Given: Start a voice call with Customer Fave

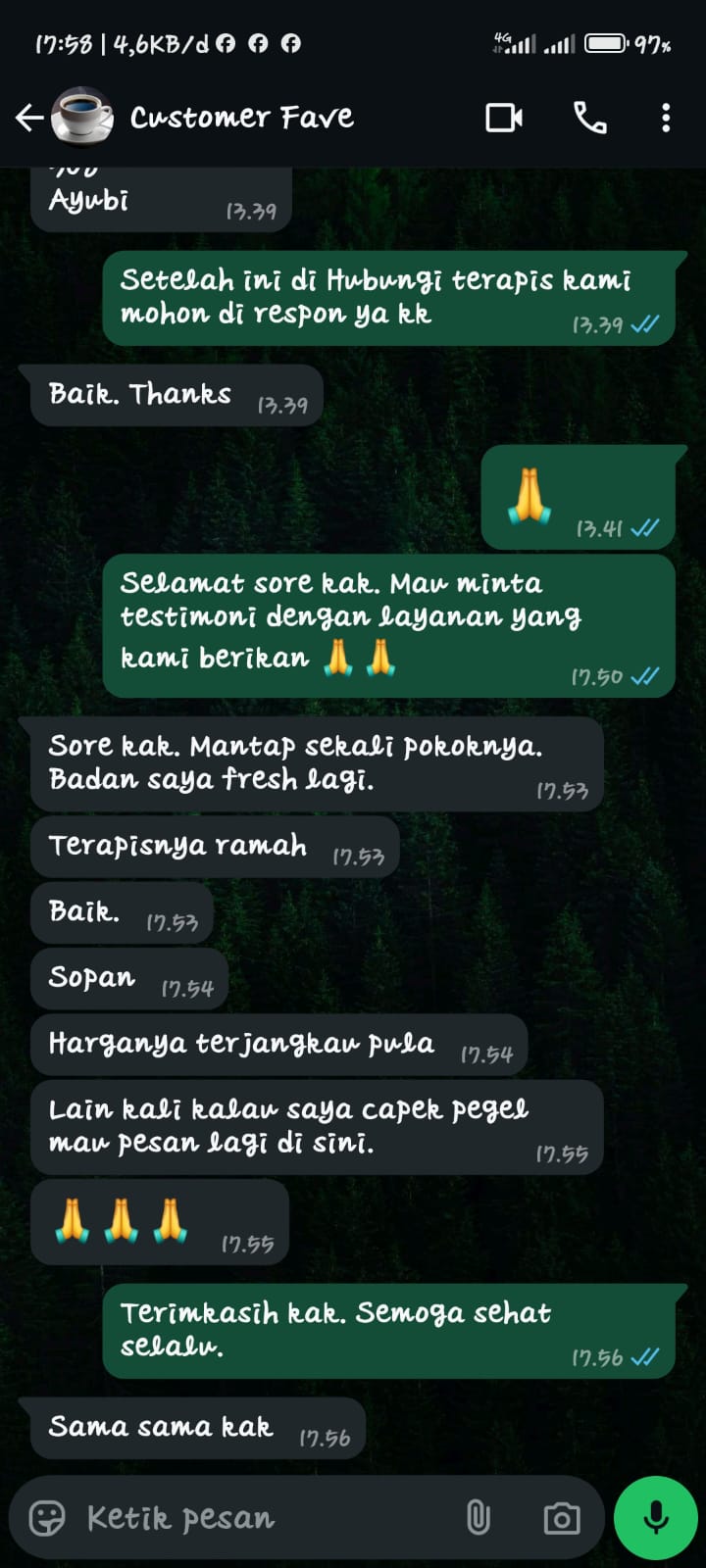Looking at the screenshot, I should [589, 119].
